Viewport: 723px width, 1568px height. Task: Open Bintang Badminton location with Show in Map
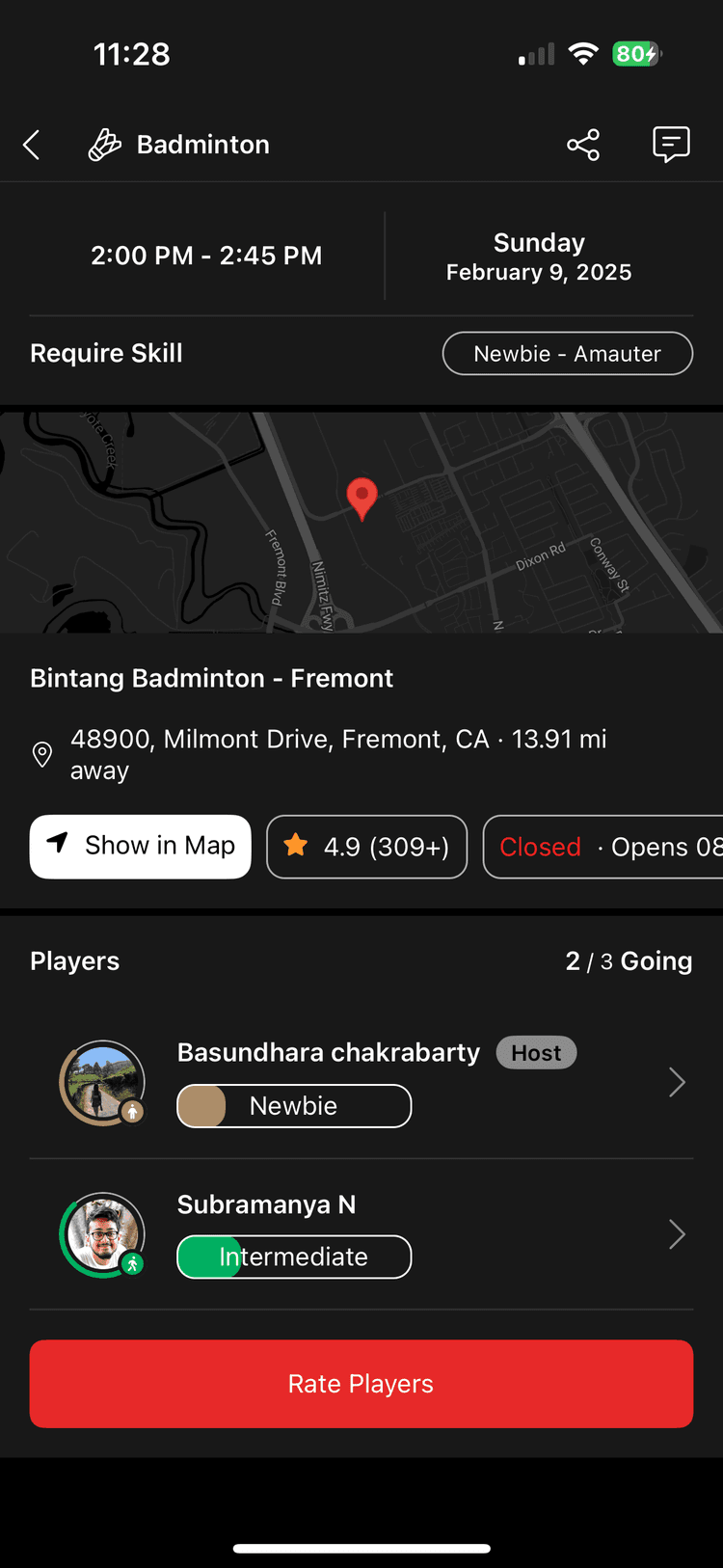coord(140,846)
